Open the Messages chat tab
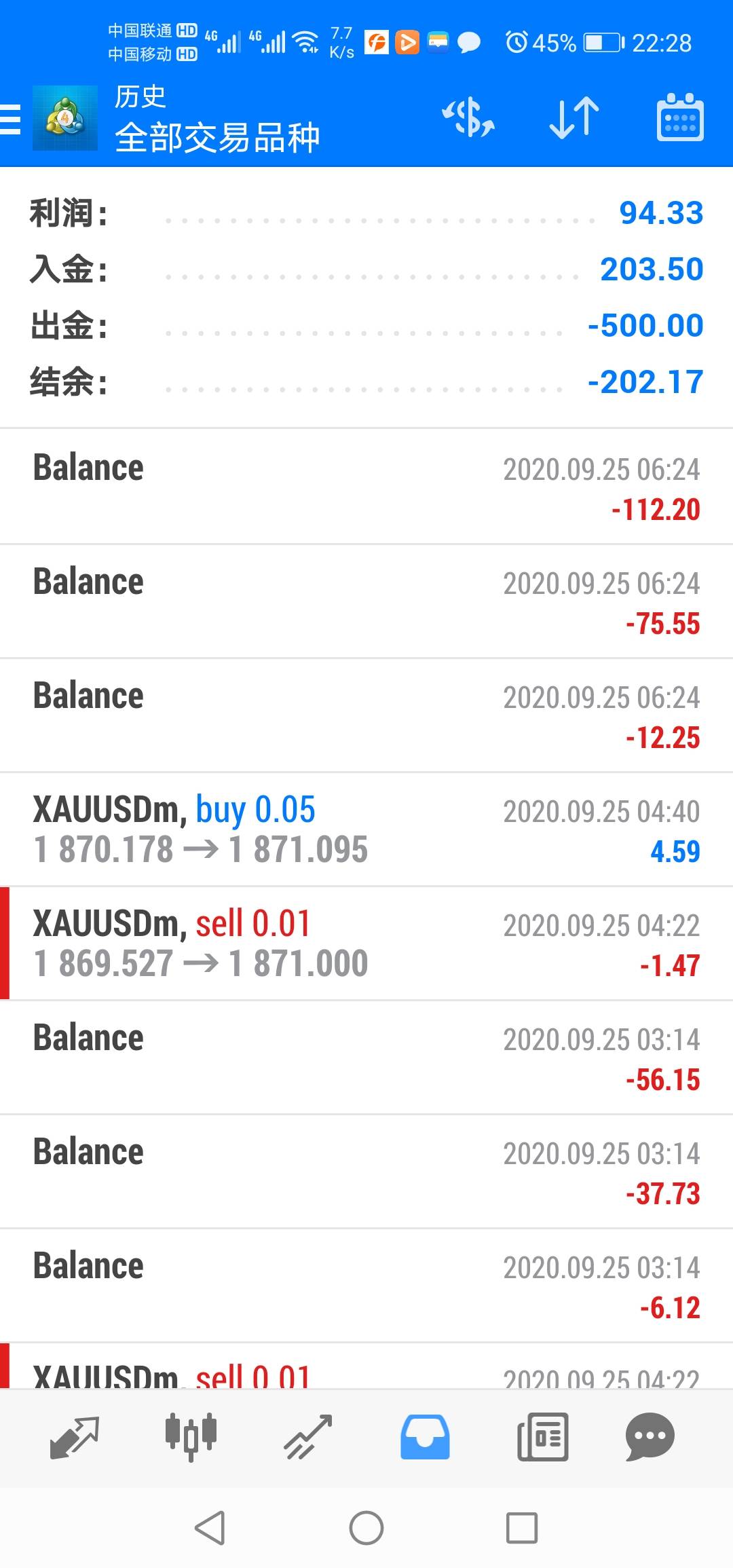The width and height of the screenshot is (733, 1568). click(x=650, y=1437)
